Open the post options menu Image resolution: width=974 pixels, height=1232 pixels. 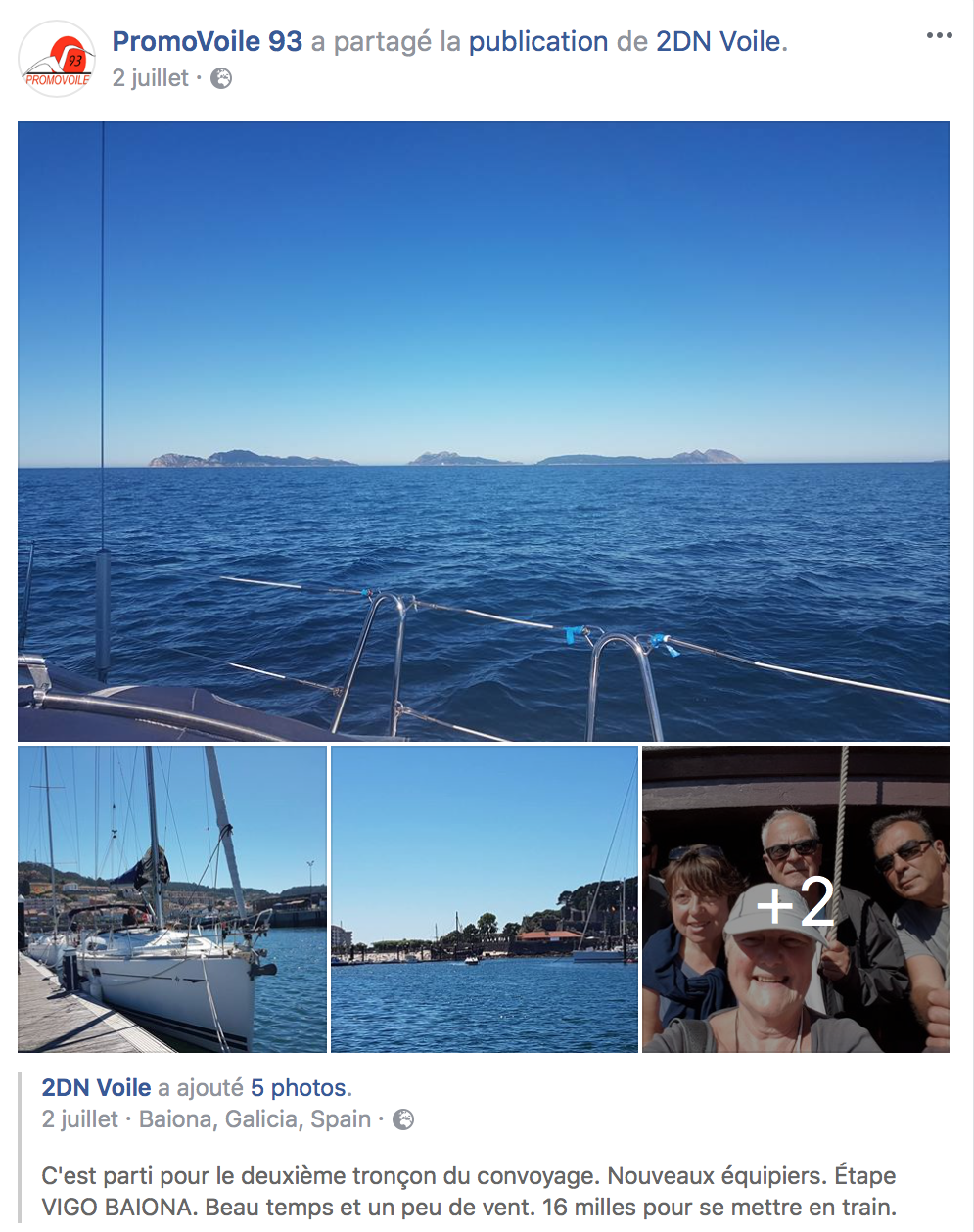[x=939, y=36]
